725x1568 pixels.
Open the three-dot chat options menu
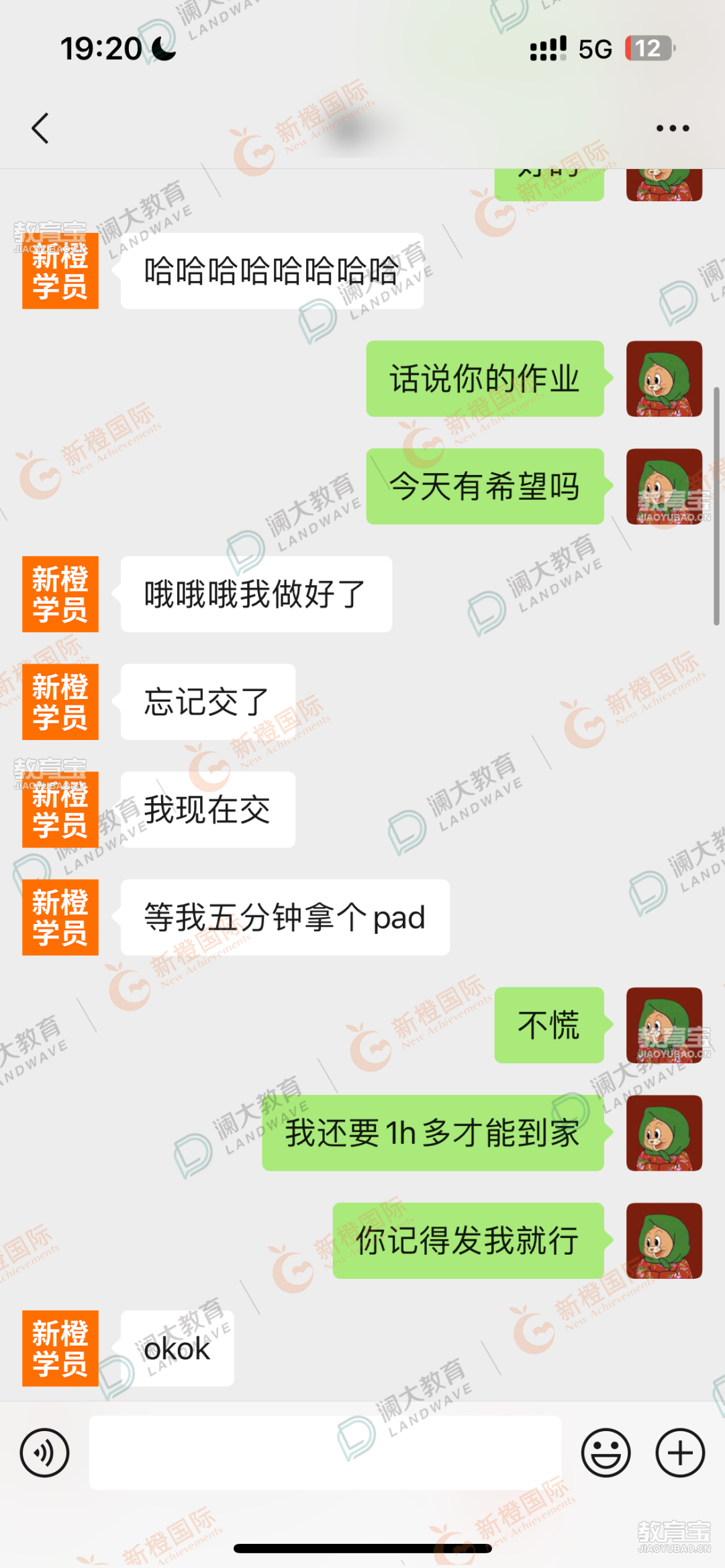click(672, 128)
